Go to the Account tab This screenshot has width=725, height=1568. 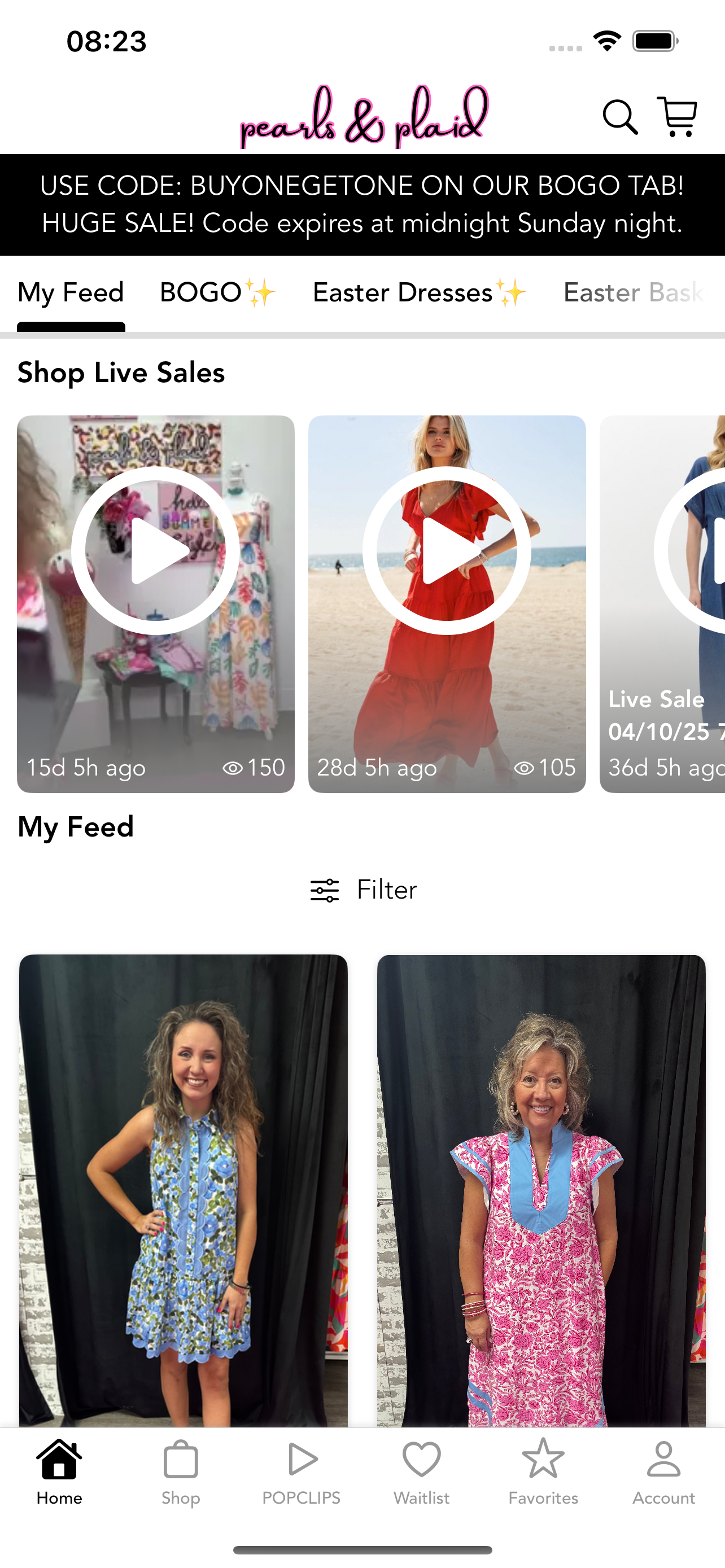(x=663, y=1472)
